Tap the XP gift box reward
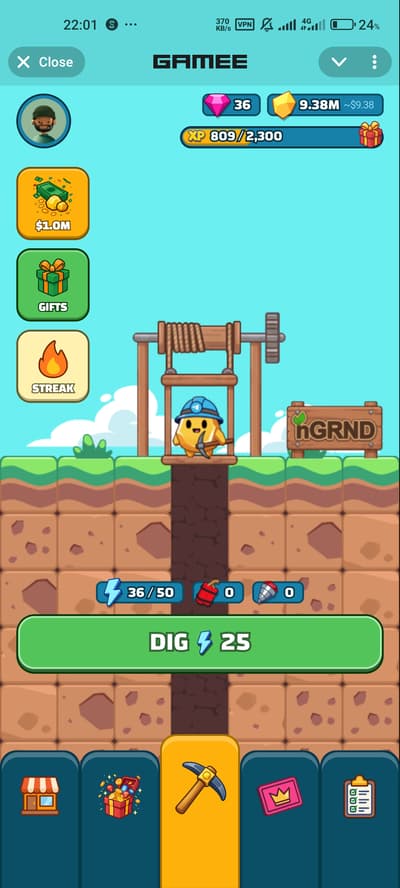 click(x=371, y=135)
